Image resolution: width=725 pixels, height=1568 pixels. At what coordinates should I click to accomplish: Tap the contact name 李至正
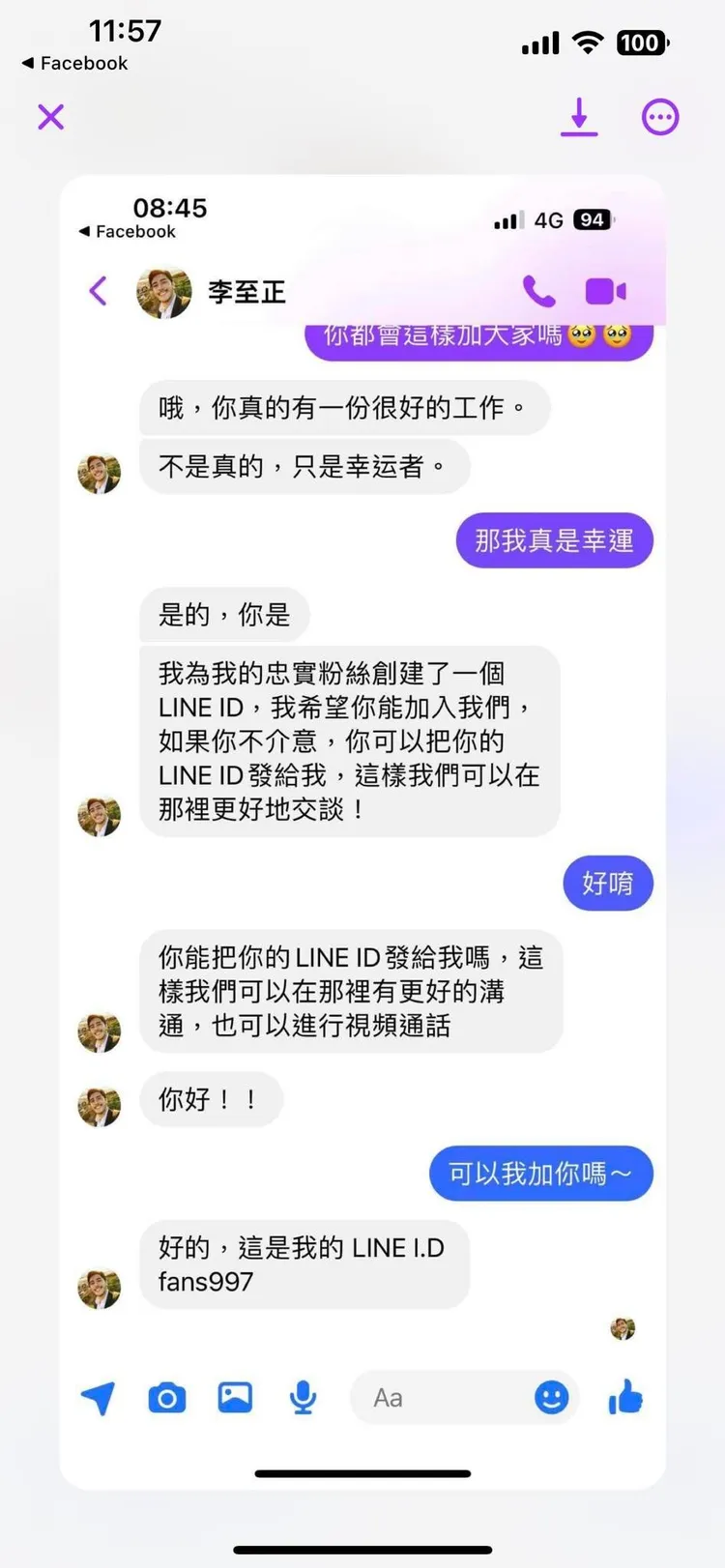[x=246, y=292]
